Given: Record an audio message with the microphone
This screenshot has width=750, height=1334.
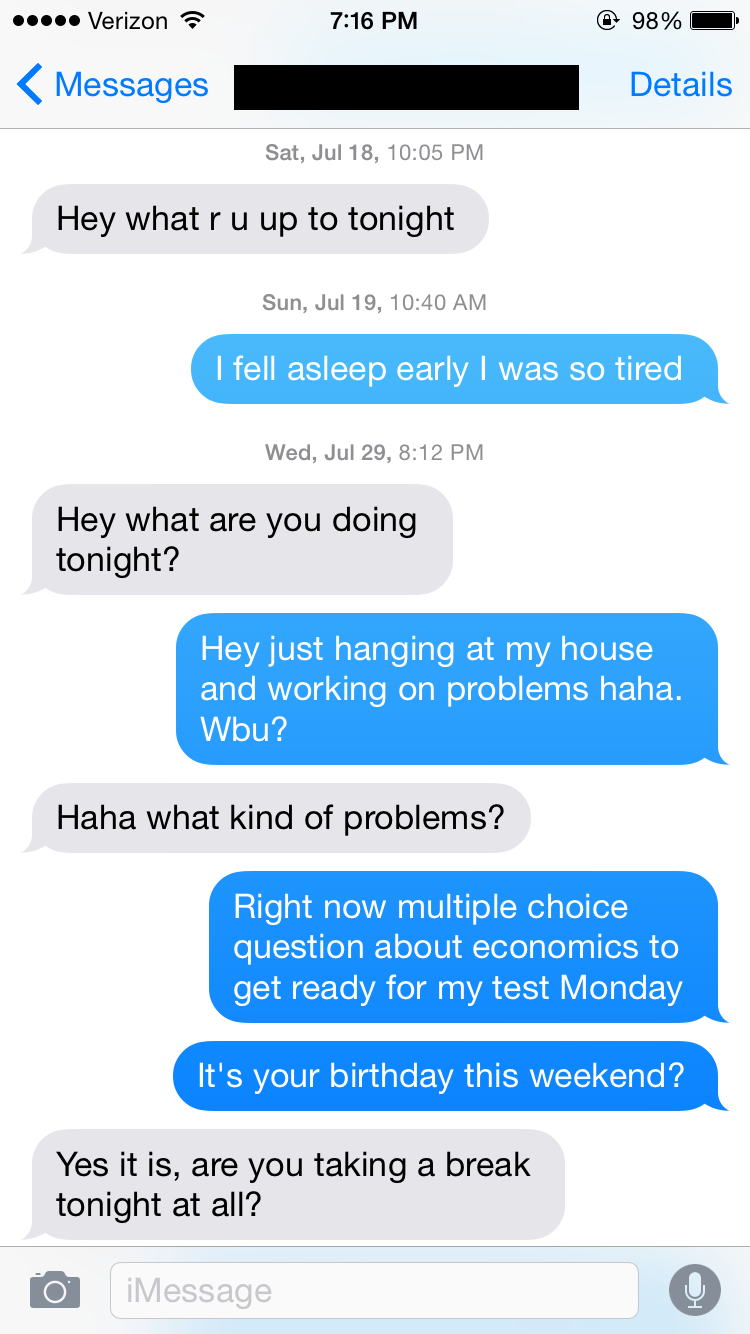Looking at the screenshot, I should pyautogui.click(x=694, y=1290).
